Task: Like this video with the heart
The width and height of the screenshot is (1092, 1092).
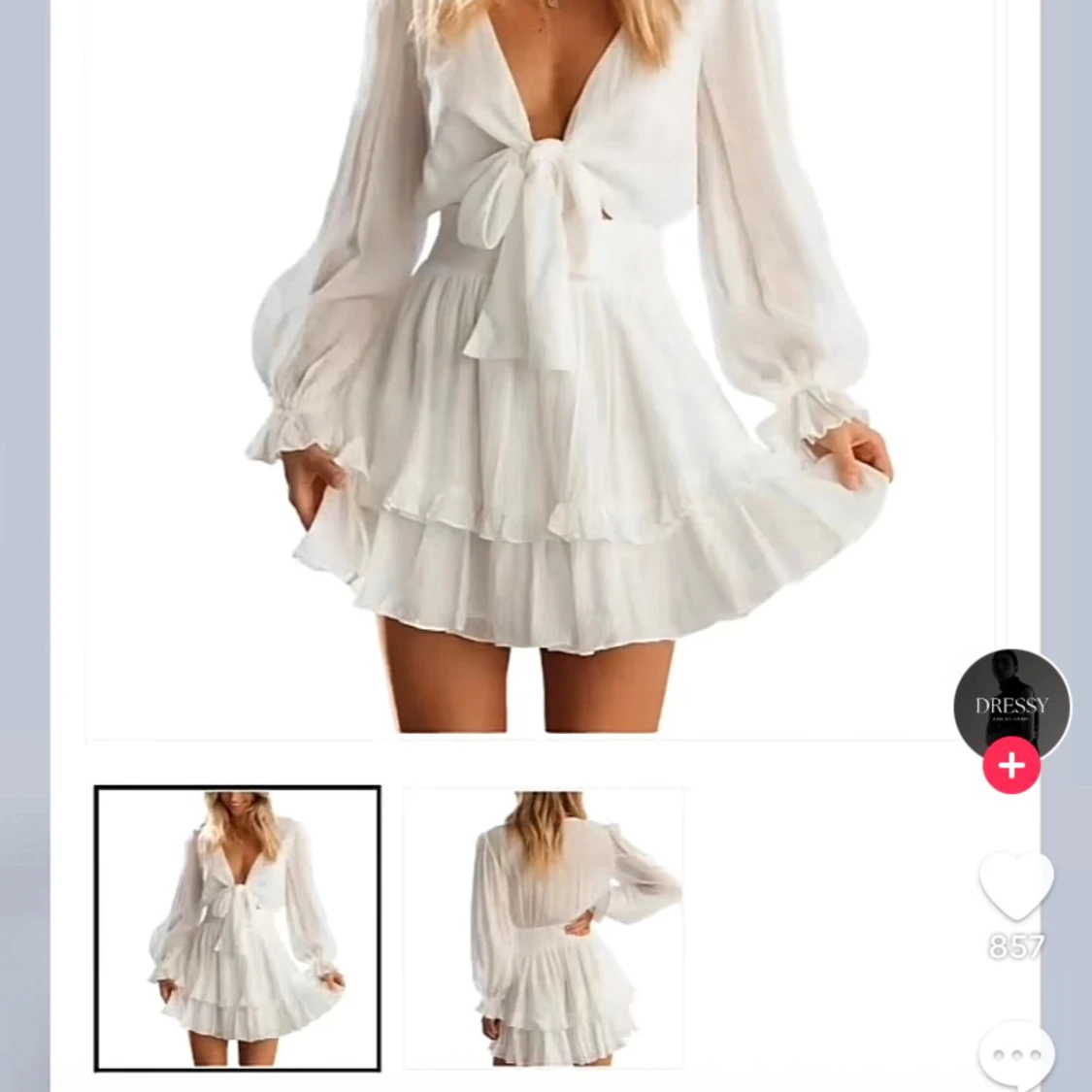Action: coord(1015,885)
